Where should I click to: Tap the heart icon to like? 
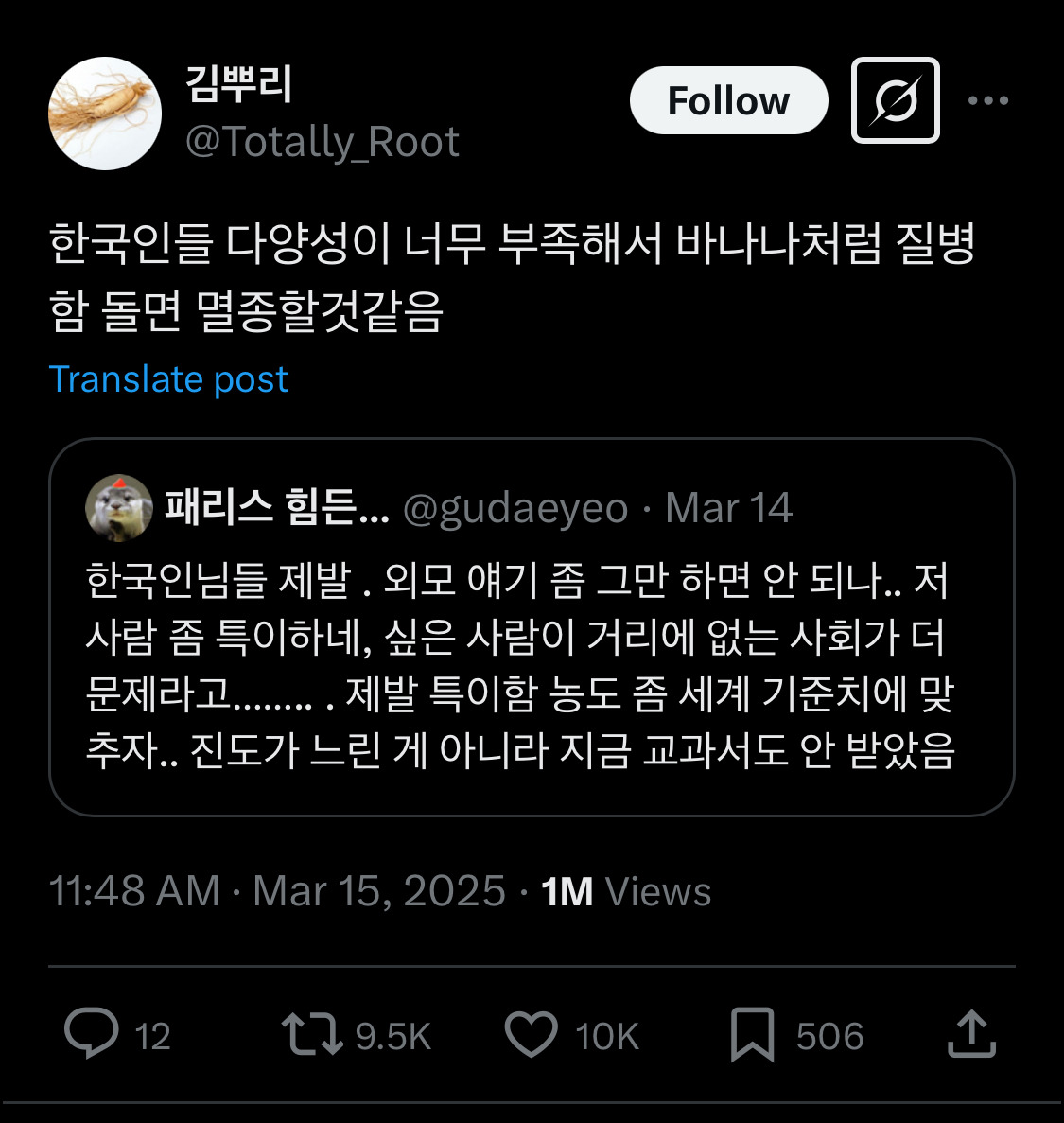click(532, 1036)
